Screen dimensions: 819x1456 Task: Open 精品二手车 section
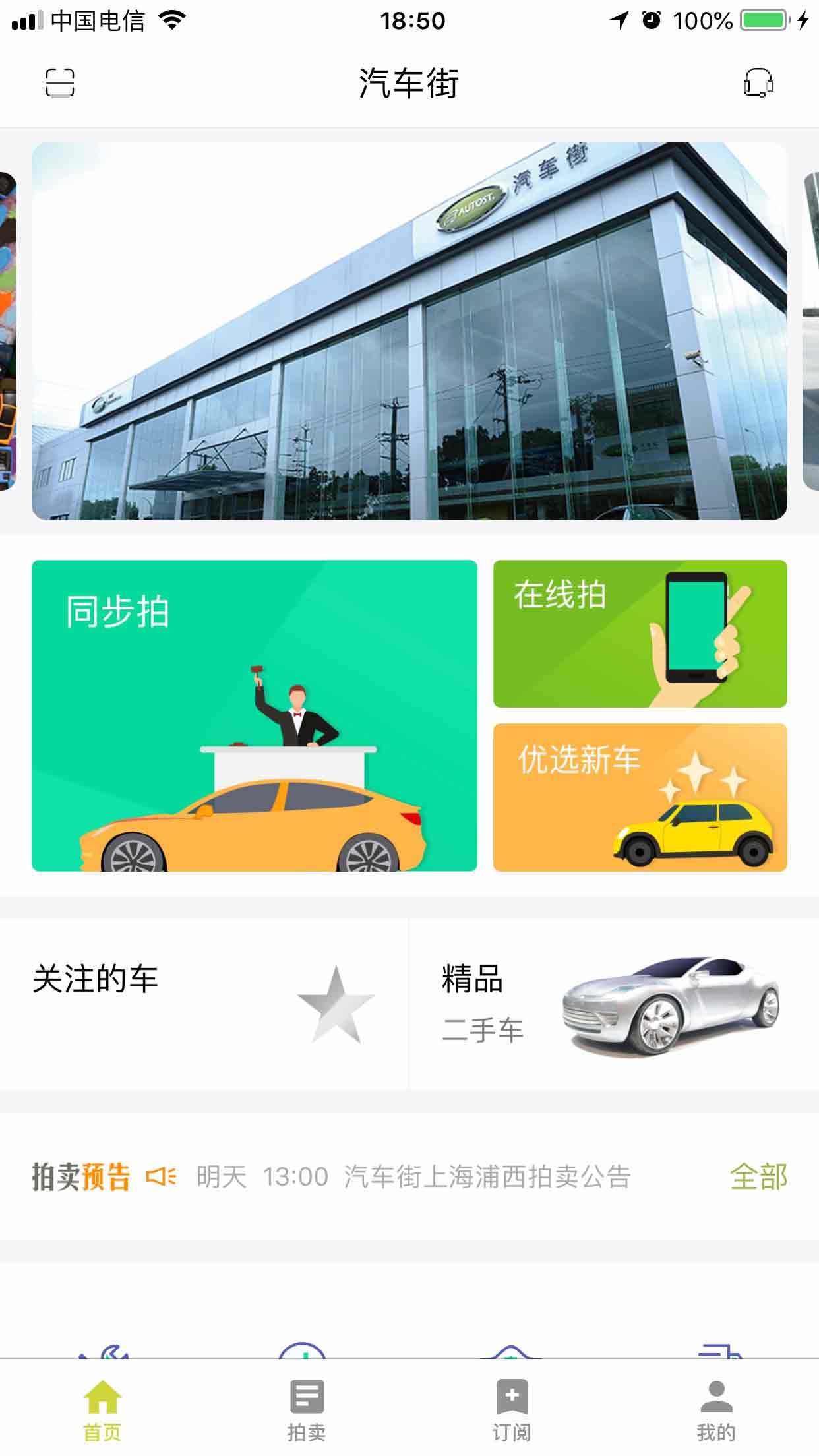click(615, 1004)
